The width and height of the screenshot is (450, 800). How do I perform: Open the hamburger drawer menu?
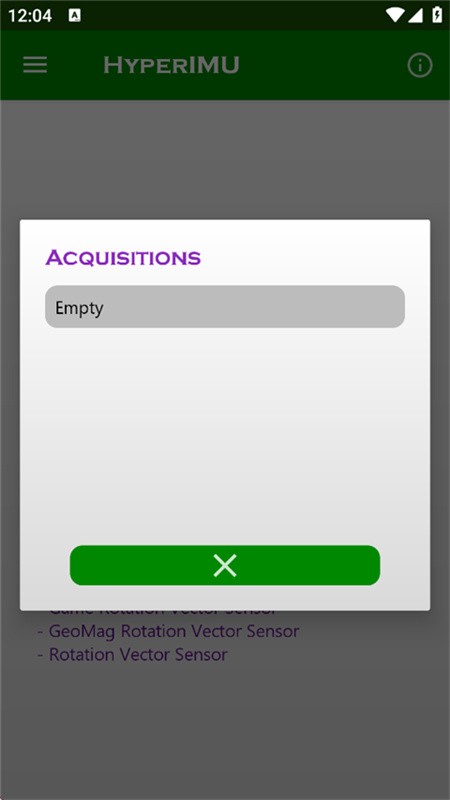[35, 65]
